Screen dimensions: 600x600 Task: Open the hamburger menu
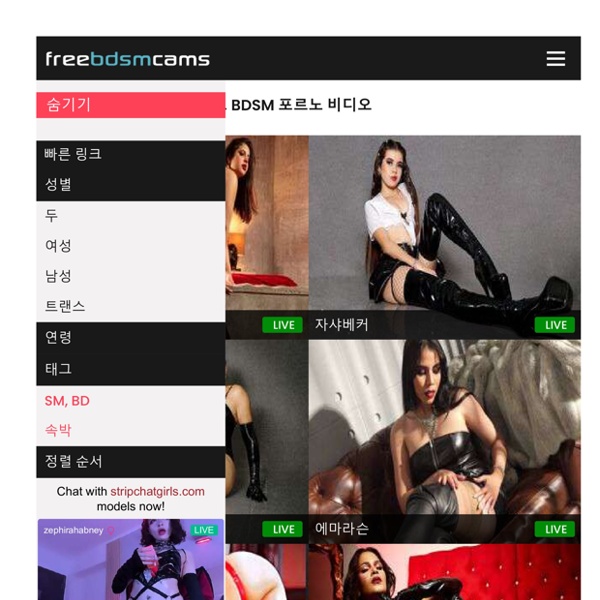[556, 59]
